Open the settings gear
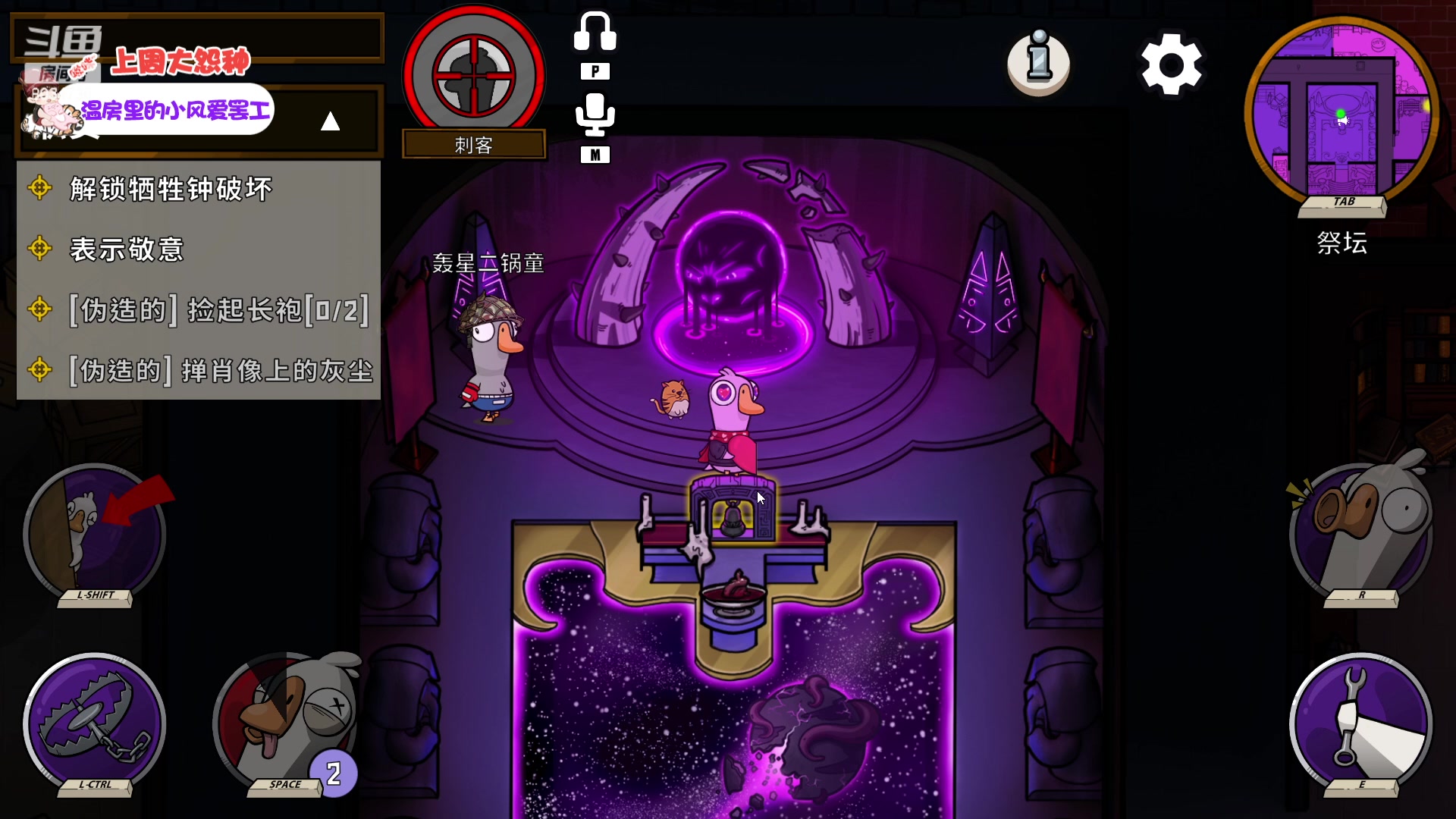The image size is (1456, 819). (x=1171, y=64)
